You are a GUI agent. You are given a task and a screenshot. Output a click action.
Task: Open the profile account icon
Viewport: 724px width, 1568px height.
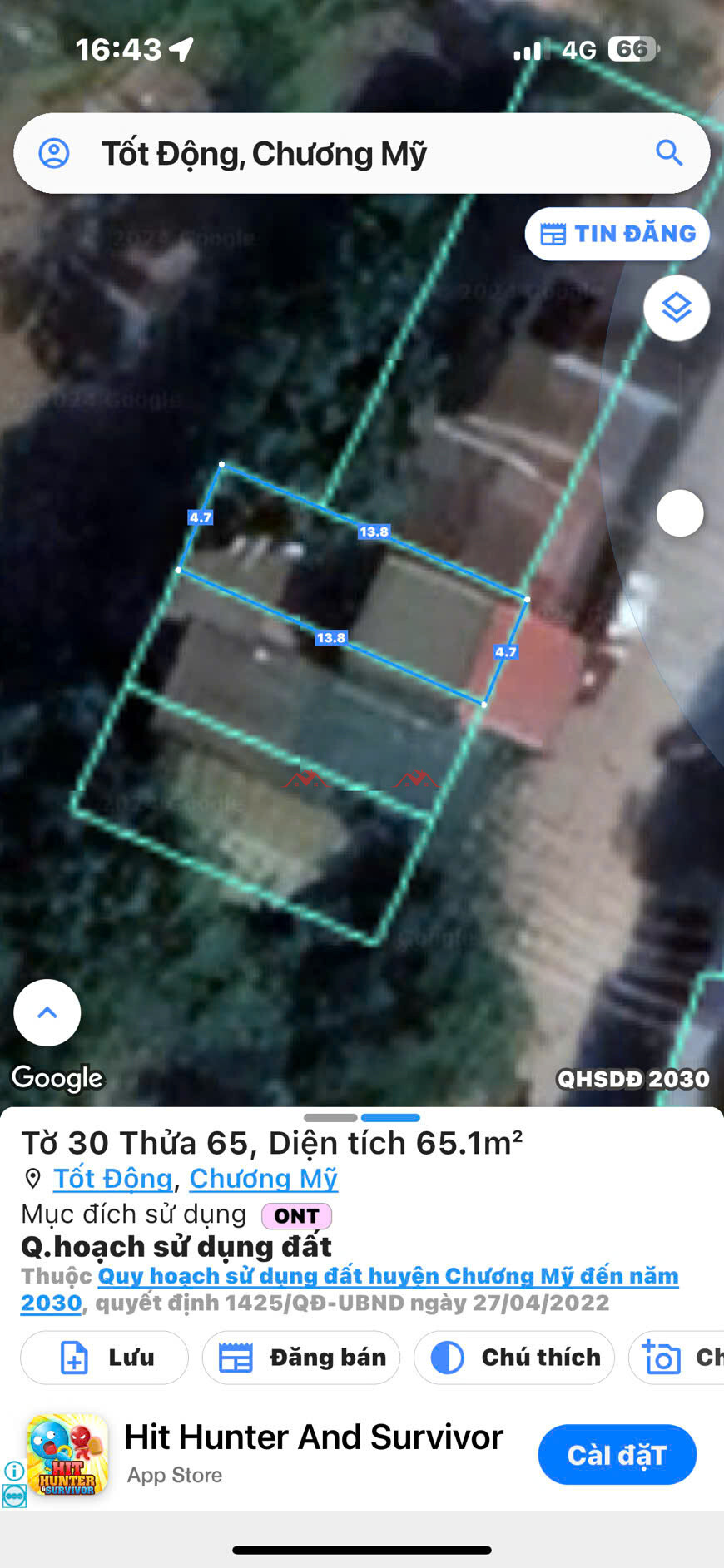[54, 154]
